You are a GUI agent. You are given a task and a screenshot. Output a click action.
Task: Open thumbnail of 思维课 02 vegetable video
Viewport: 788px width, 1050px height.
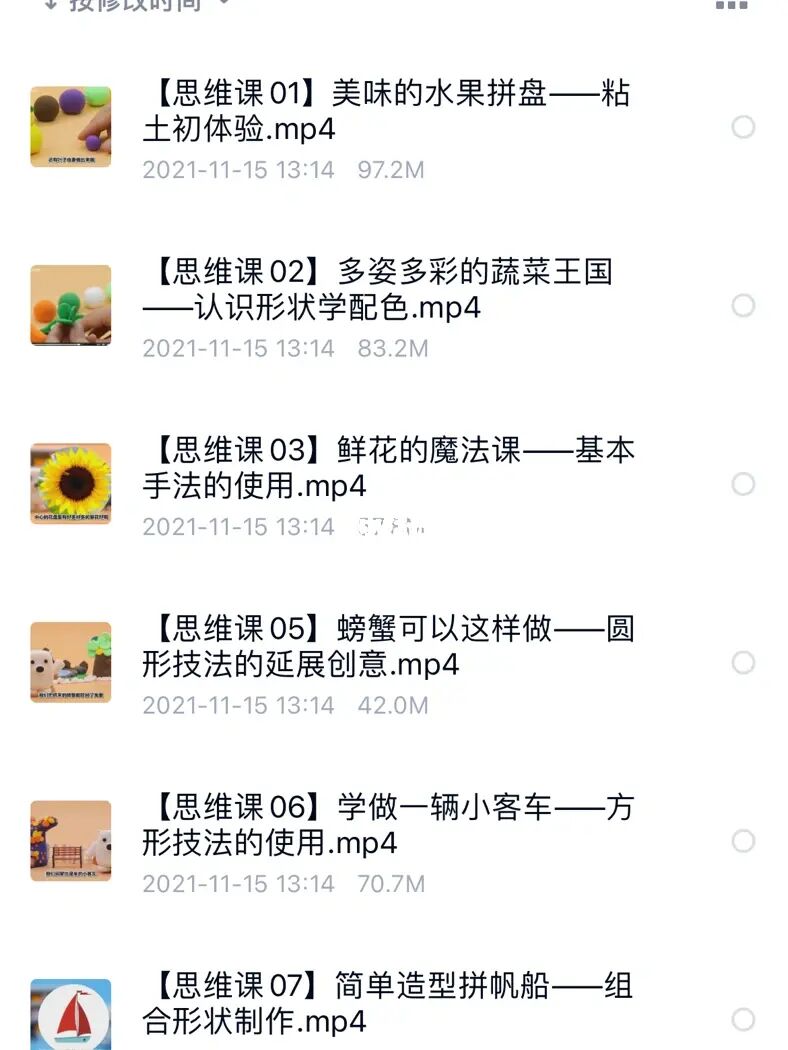point(71,305)
